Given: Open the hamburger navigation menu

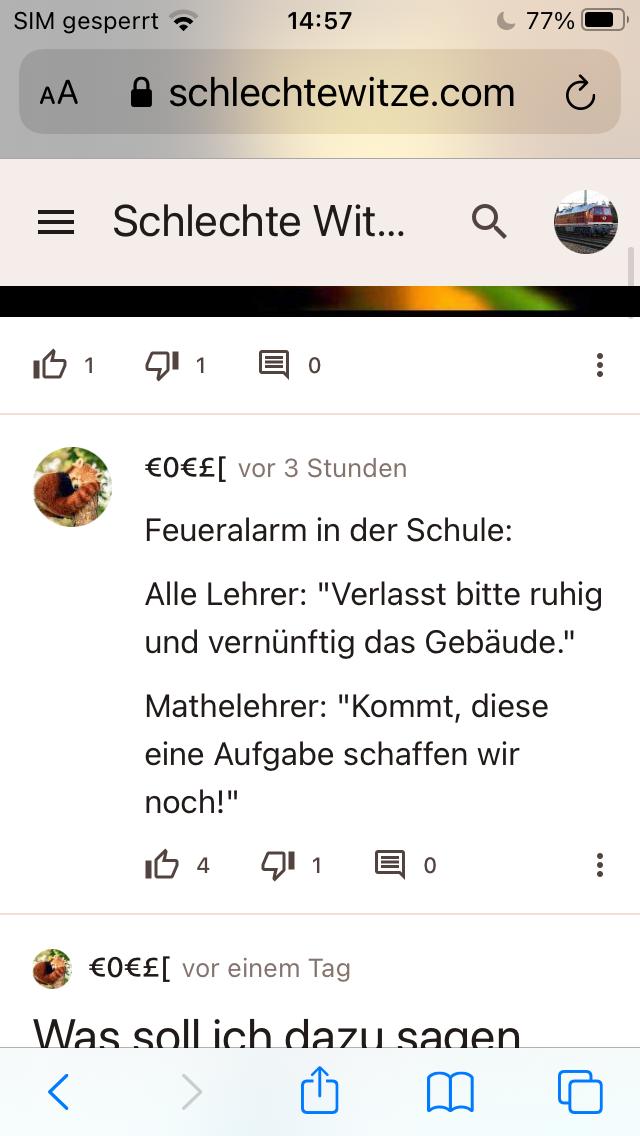Looking at the screenshot, I should 56,221.
